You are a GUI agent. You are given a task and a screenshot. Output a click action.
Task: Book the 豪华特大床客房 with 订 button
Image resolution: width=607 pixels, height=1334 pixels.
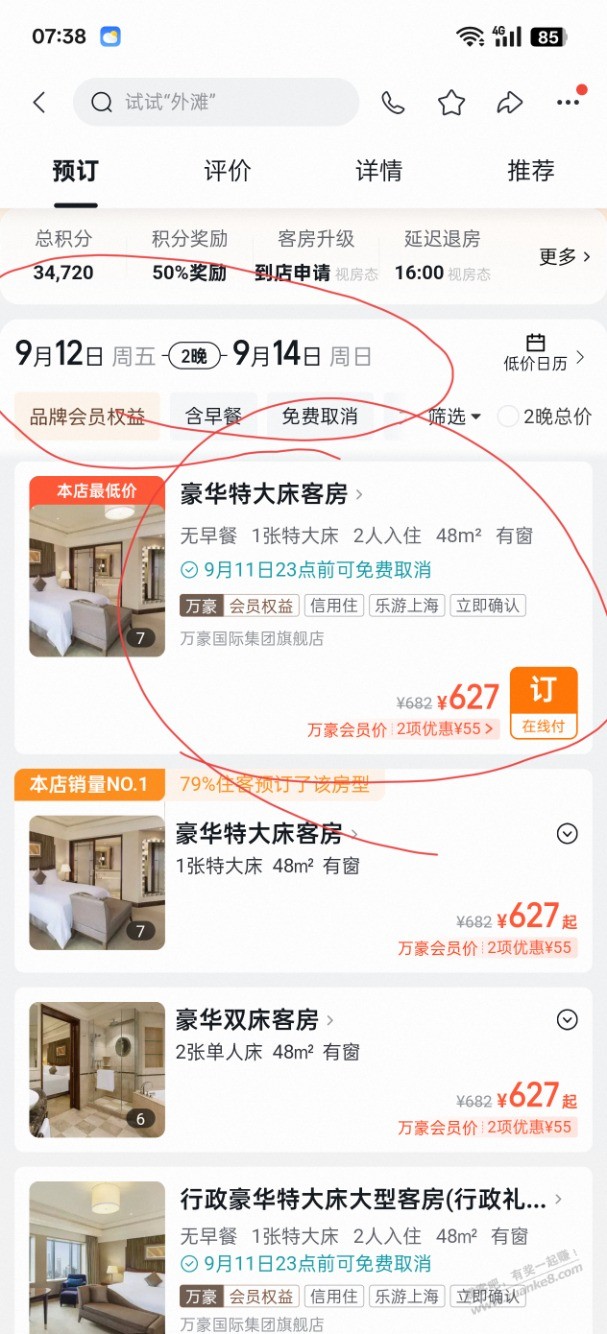pos(543,702)
